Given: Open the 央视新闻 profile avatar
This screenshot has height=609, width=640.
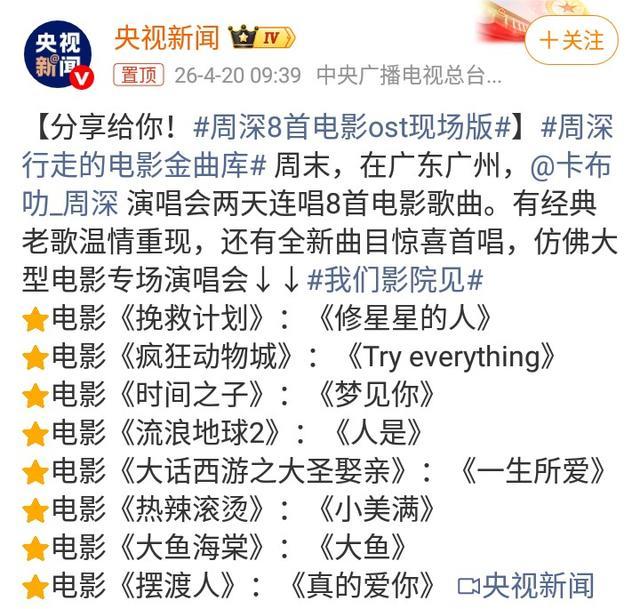Looking at the screenshot, I should [58, 54].
